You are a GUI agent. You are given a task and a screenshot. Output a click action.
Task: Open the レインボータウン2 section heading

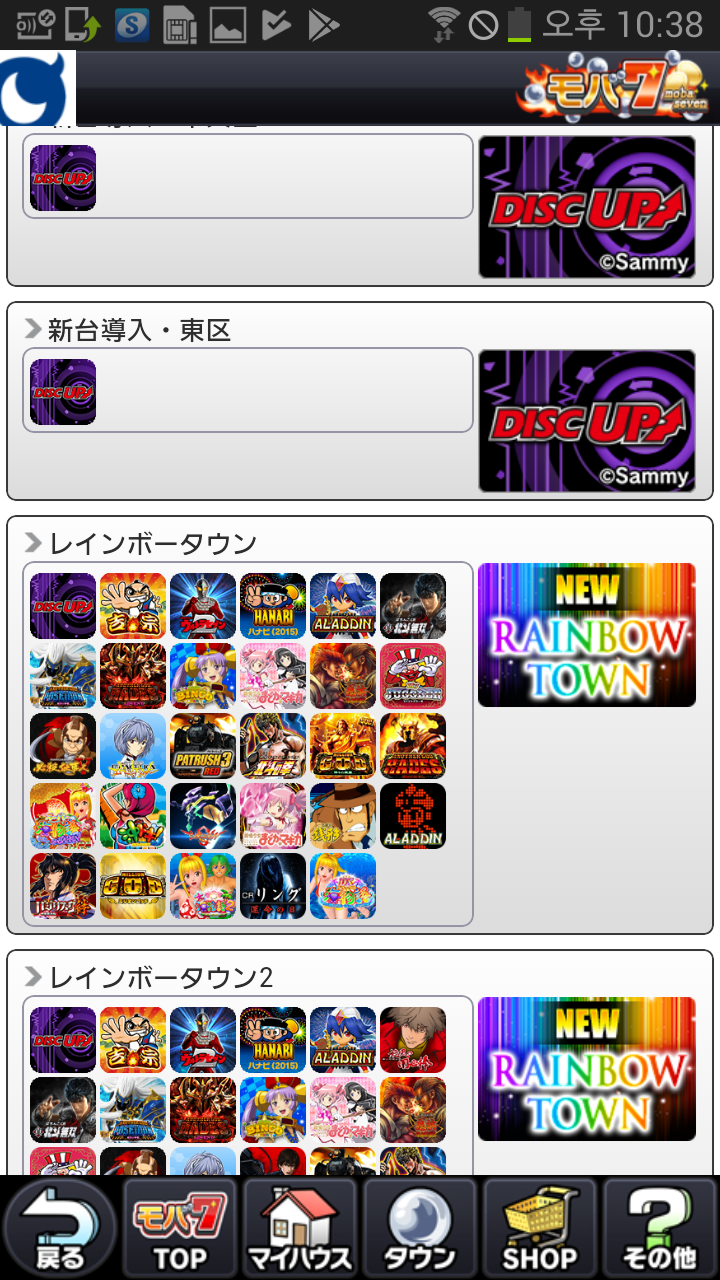coord(160,978)
